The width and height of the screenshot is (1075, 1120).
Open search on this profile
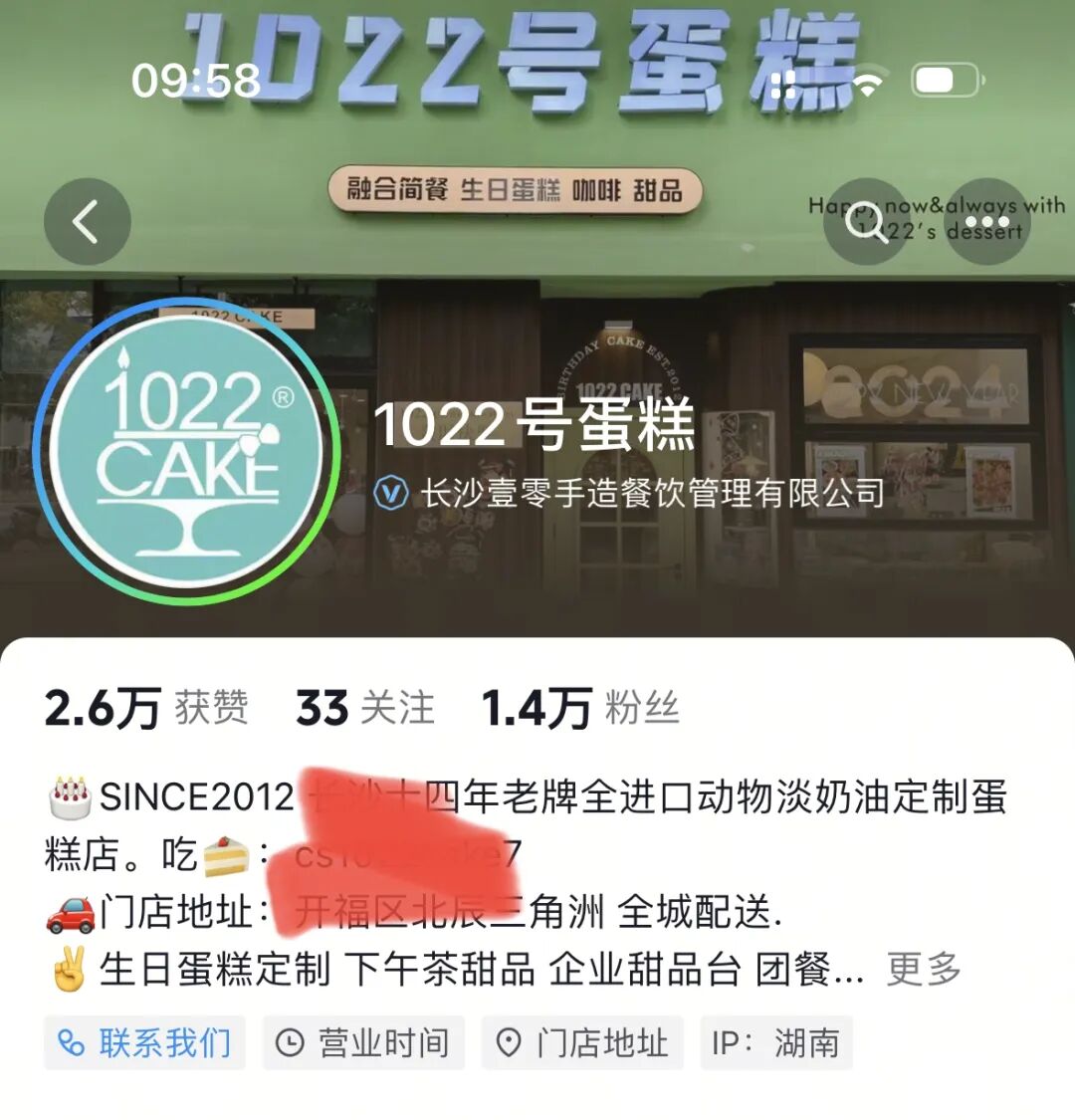click(x=866, y=222)
